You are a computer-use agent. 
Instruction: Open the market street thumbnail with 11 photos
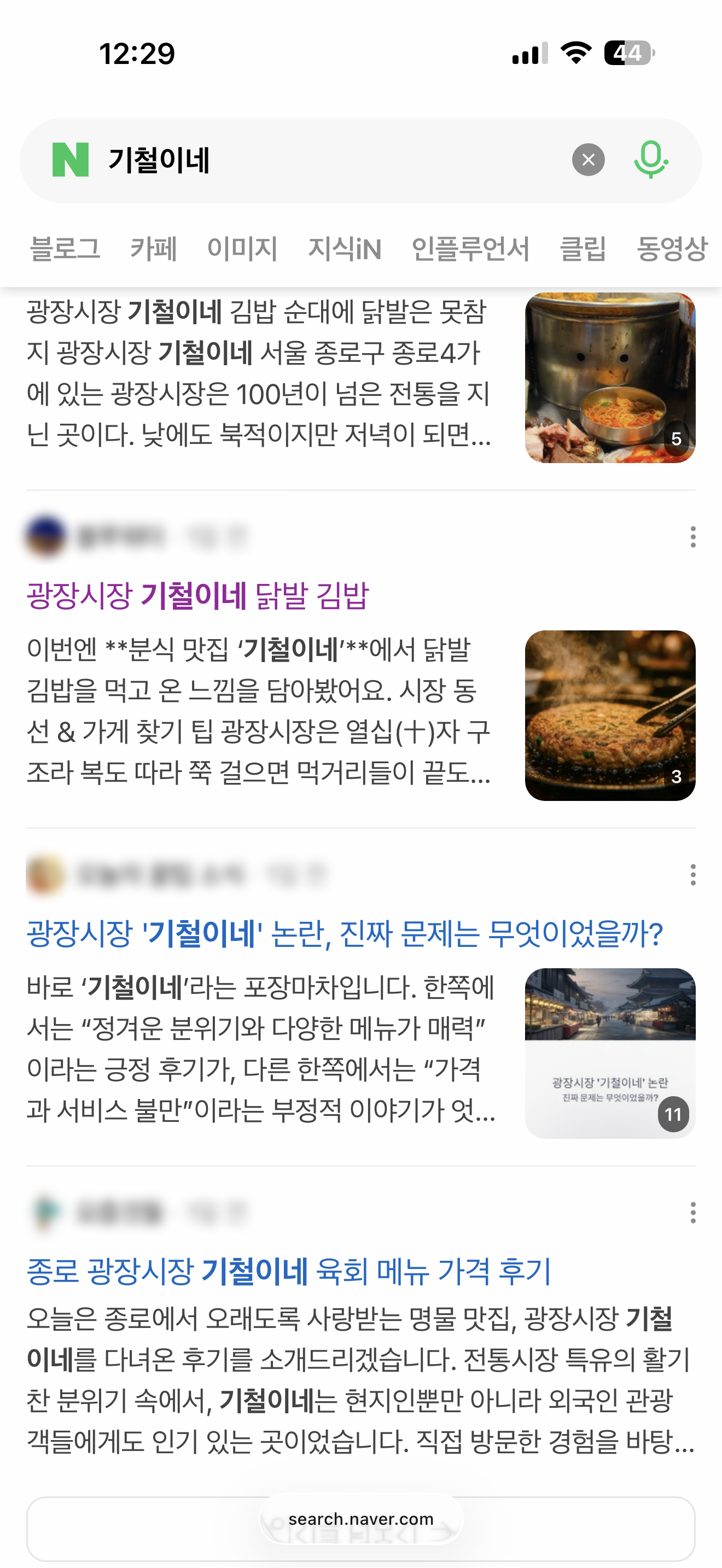click(x=610, y=1053)
